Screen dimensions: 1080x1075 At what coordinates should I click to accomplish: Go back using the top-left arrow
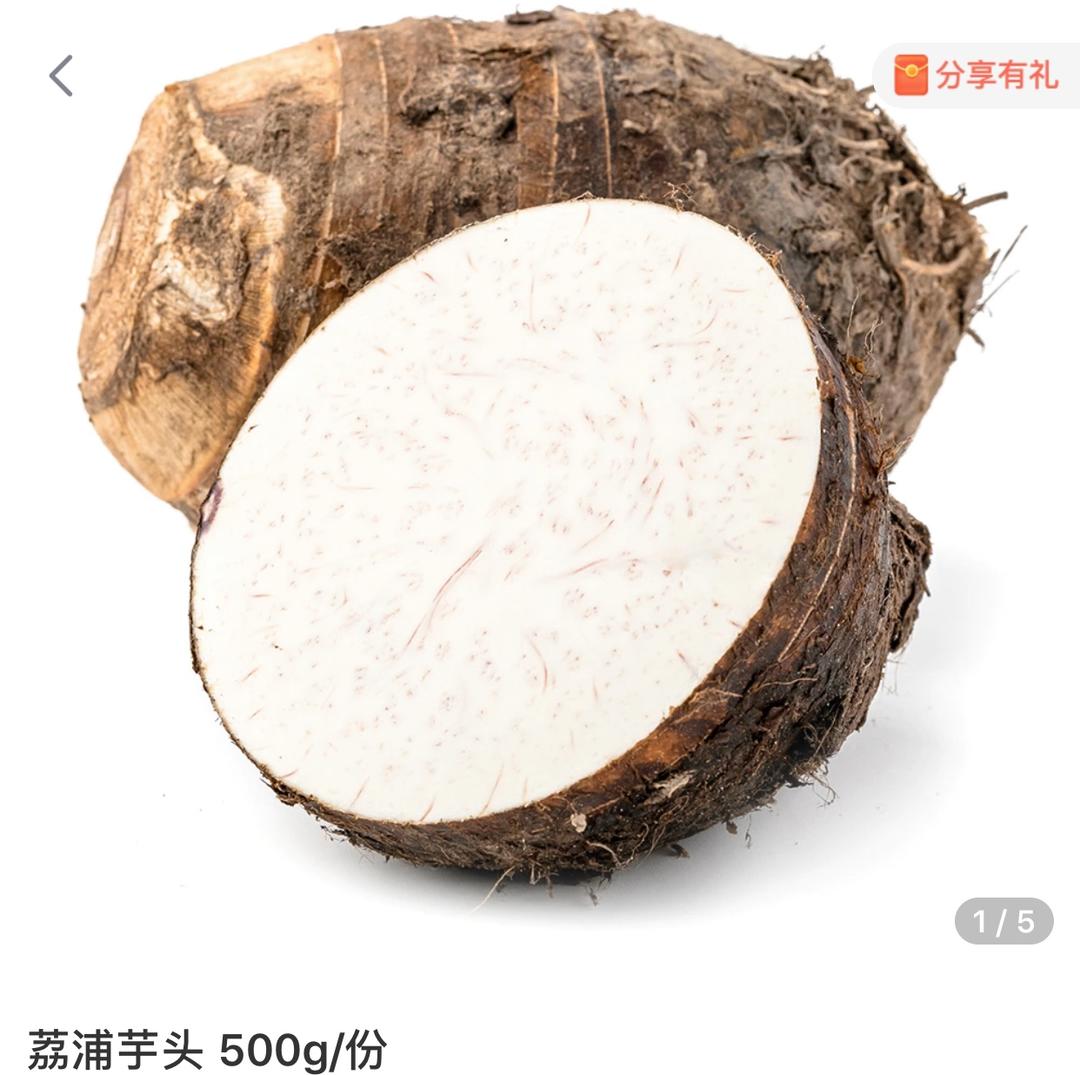[x=62, y=76]
